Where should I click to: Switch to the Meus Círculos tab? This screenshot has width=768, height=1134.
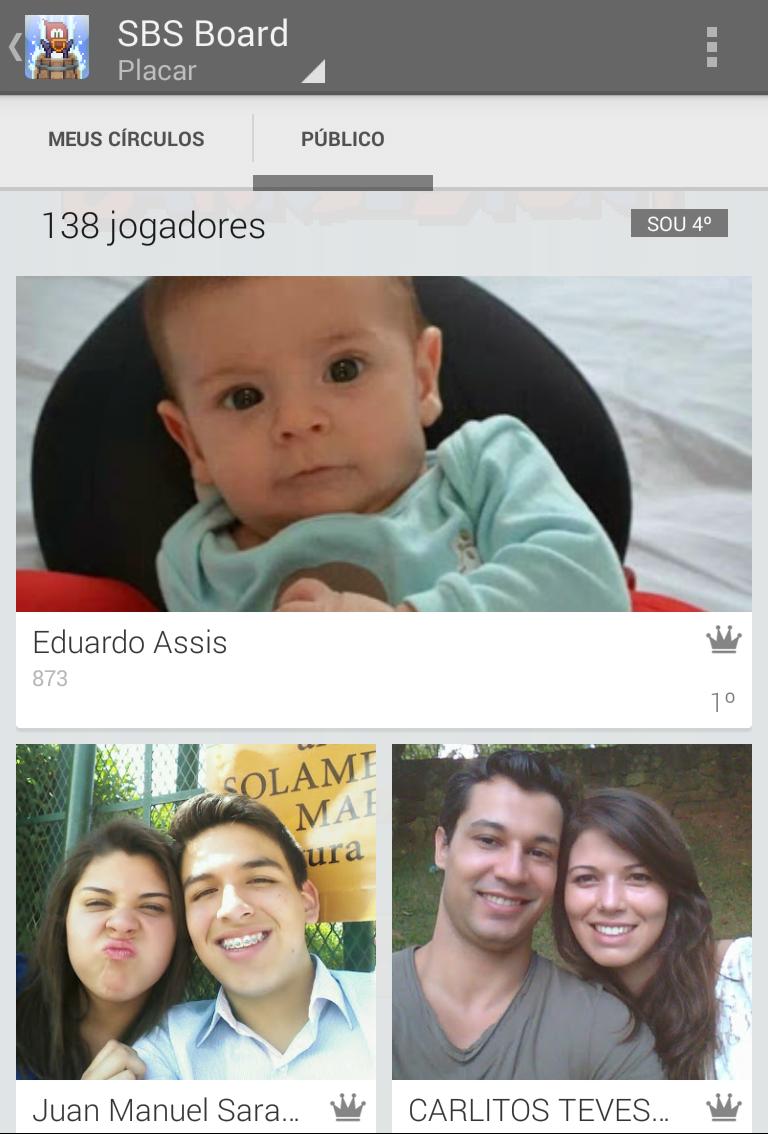click(x=126, y=139)
